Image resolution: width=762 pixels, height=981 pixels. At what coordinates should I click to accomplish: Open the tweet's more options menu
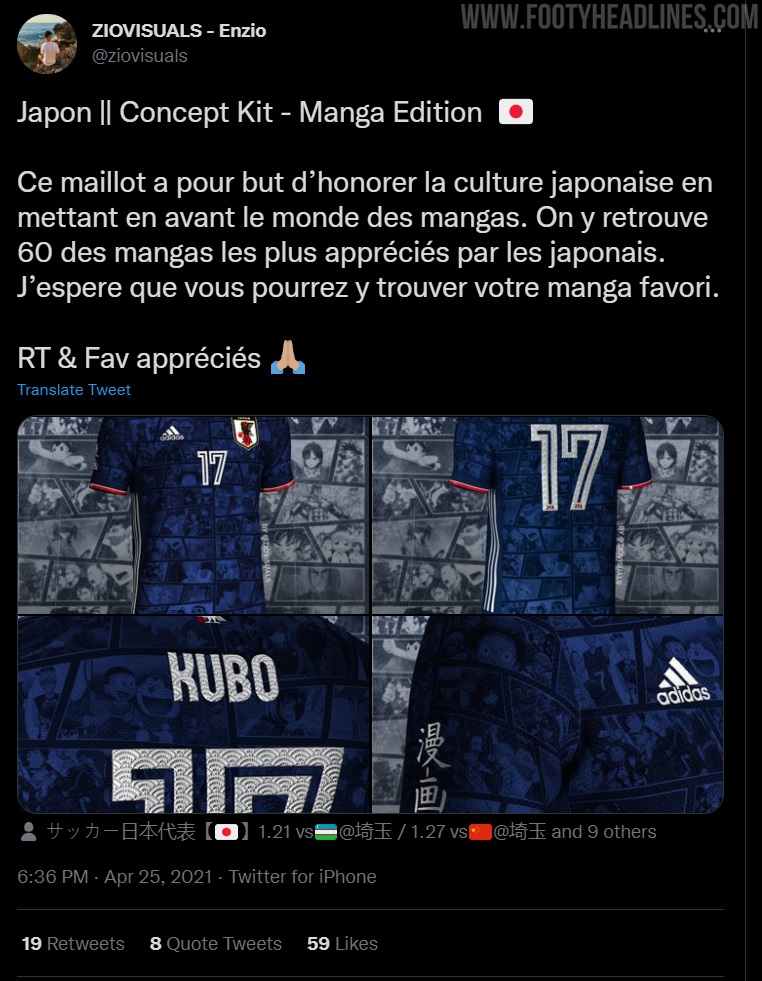711,30
